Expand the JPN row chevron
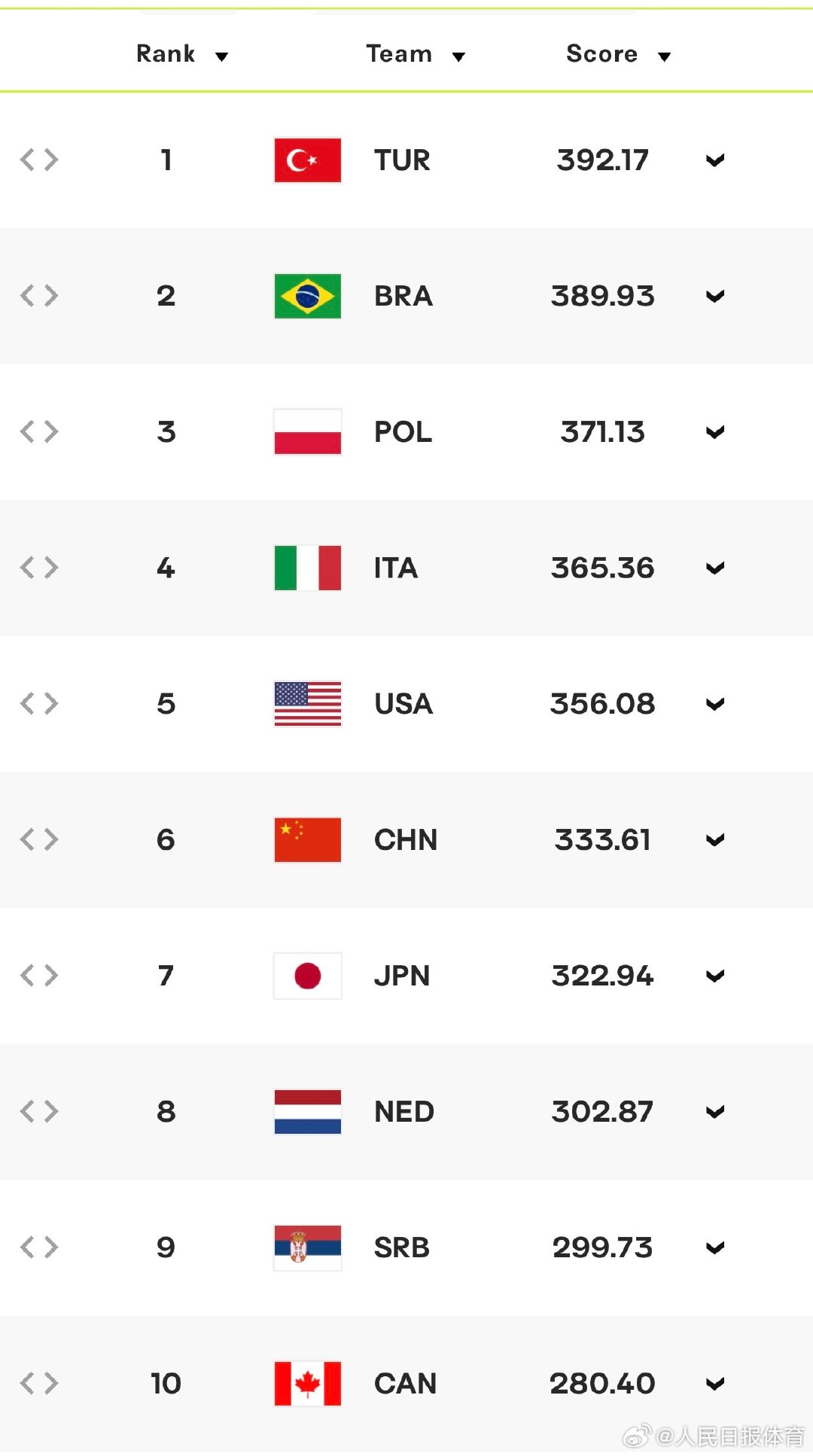The image size is (813, 1456). [x=715, y=976]
